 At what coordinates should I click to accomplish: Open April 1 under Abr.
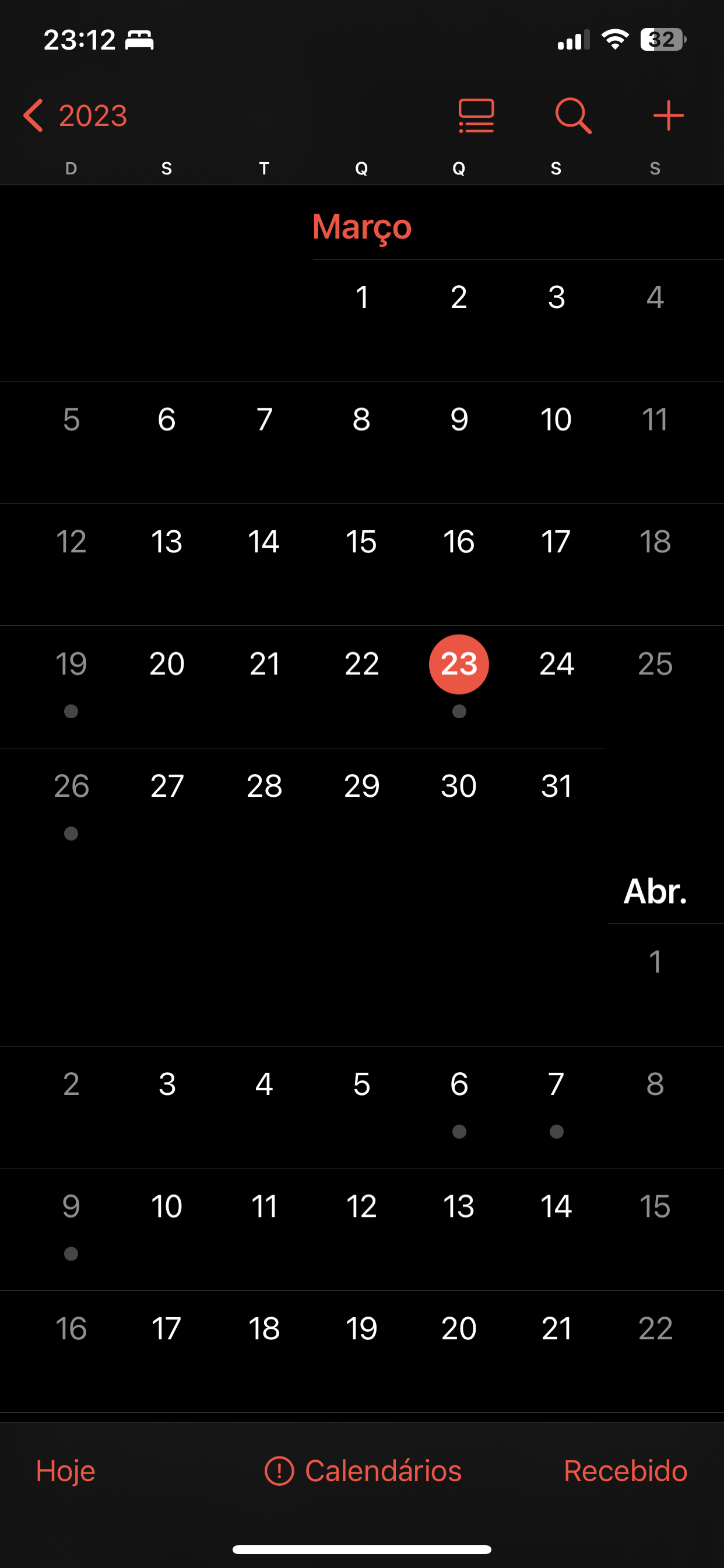pos(655,962)
